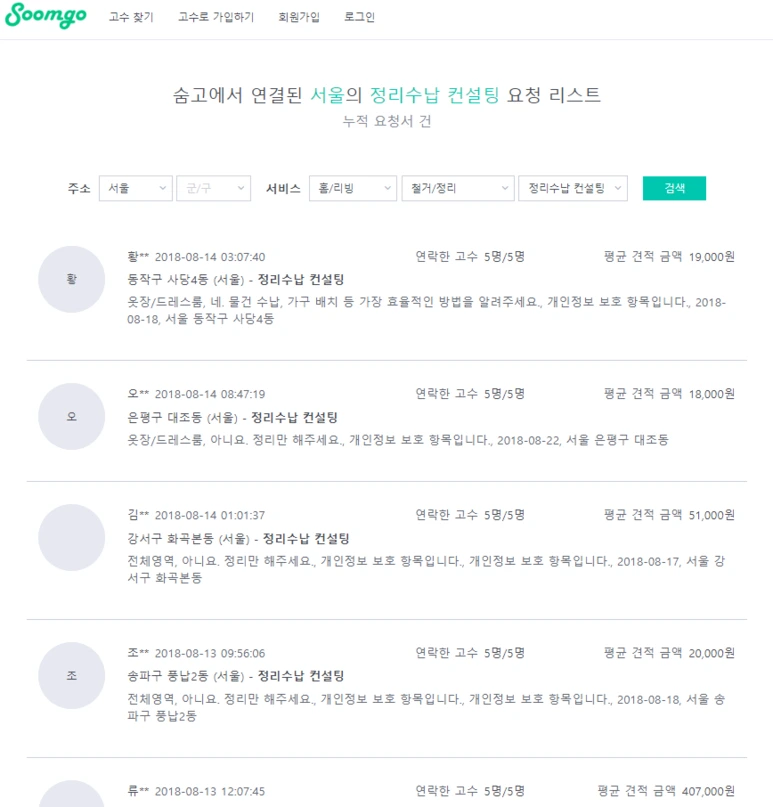This screenshot has height=807, width=773.
Task: Open the 고수 찾기 menu link
Action: [131, 17]
